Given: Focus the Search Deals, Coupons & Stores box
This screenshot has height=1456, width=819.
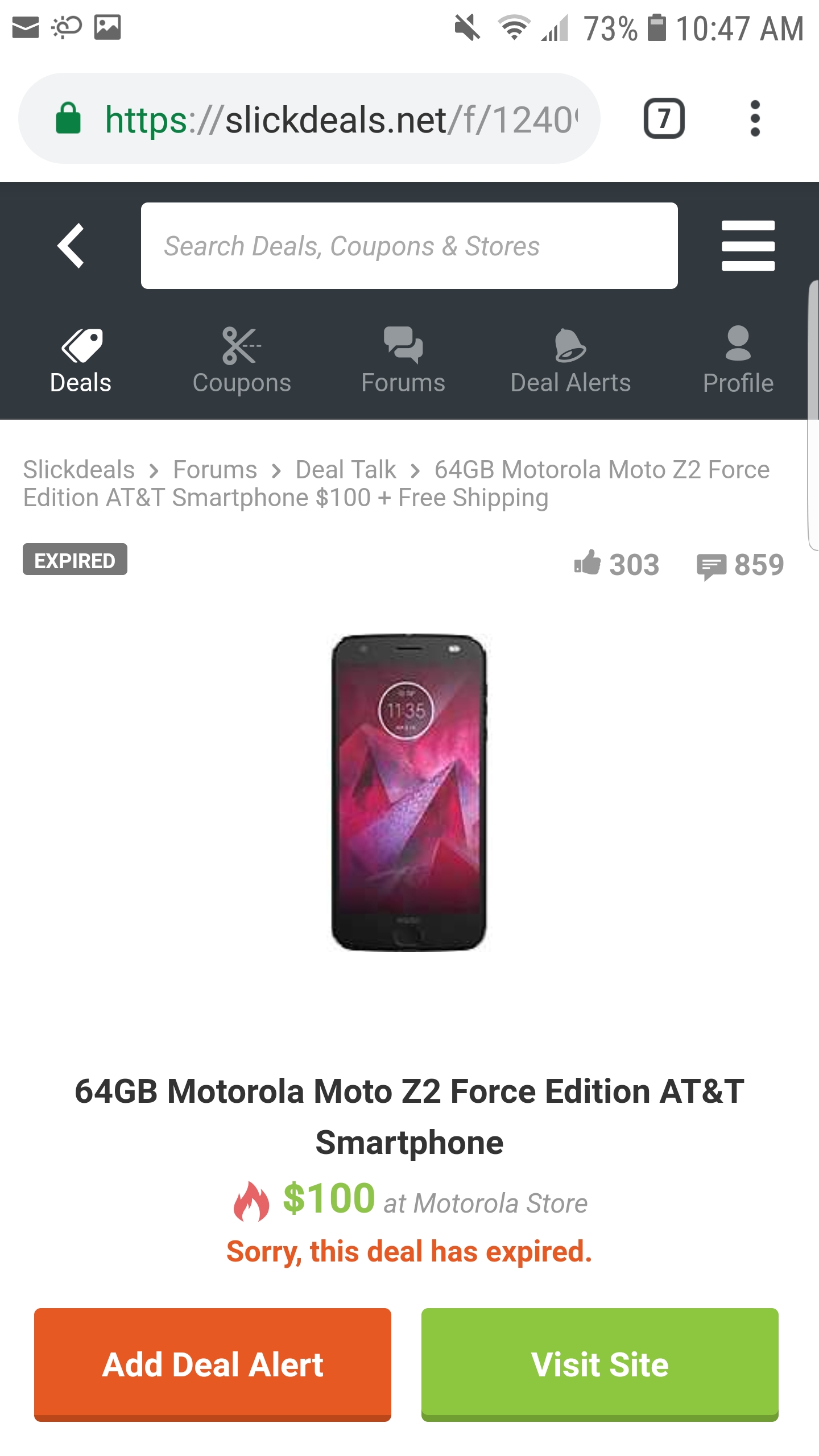Looking at the screenshot, I should coord(408,246).
